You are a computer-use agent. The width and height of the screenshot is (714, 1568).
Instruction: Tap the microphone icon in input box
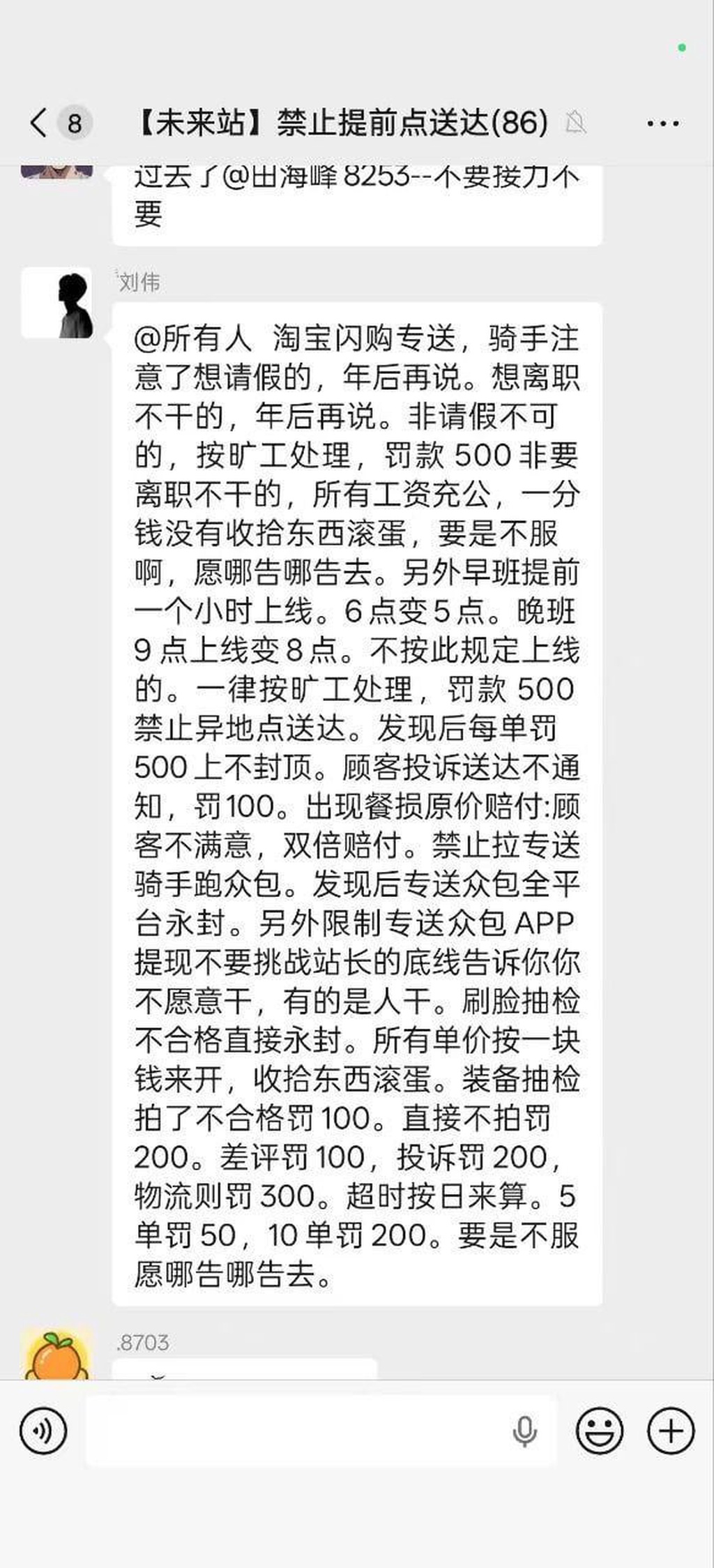524,1432
